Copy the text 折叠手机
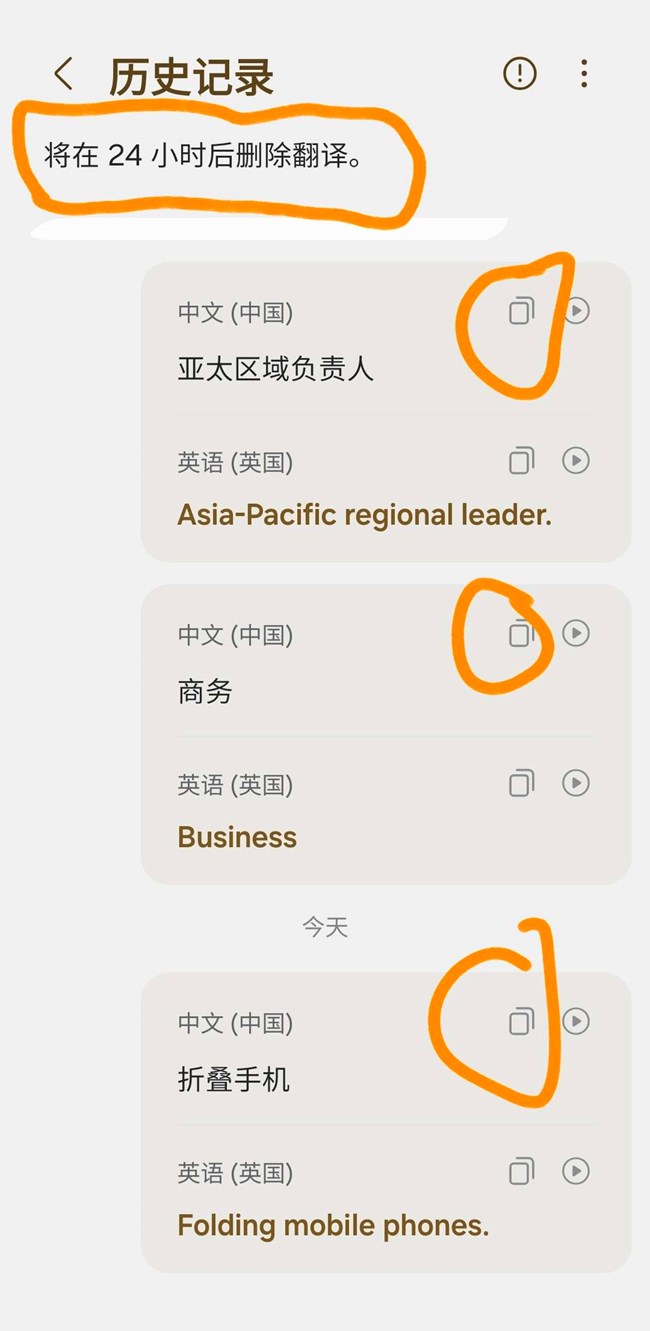 click(x=521, y=1022)
